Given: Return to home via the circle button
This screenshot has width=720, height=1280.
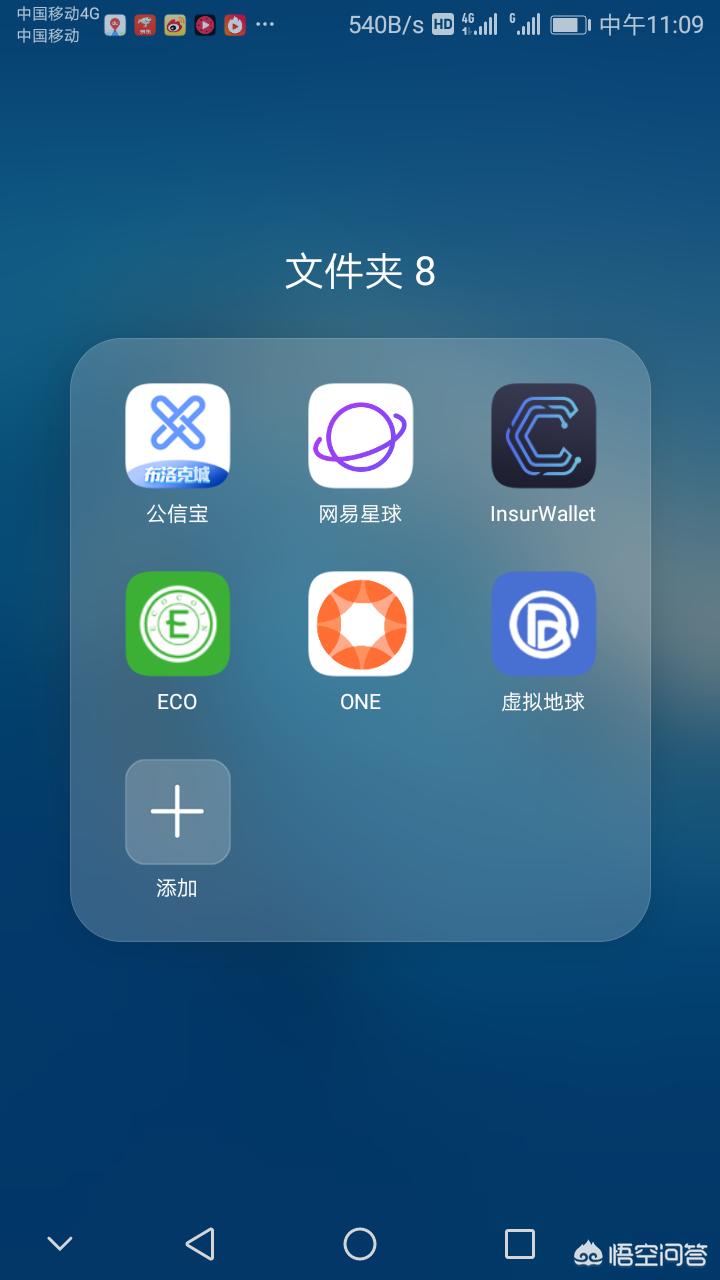Looking at the screenshot, I should [360, 1244].
